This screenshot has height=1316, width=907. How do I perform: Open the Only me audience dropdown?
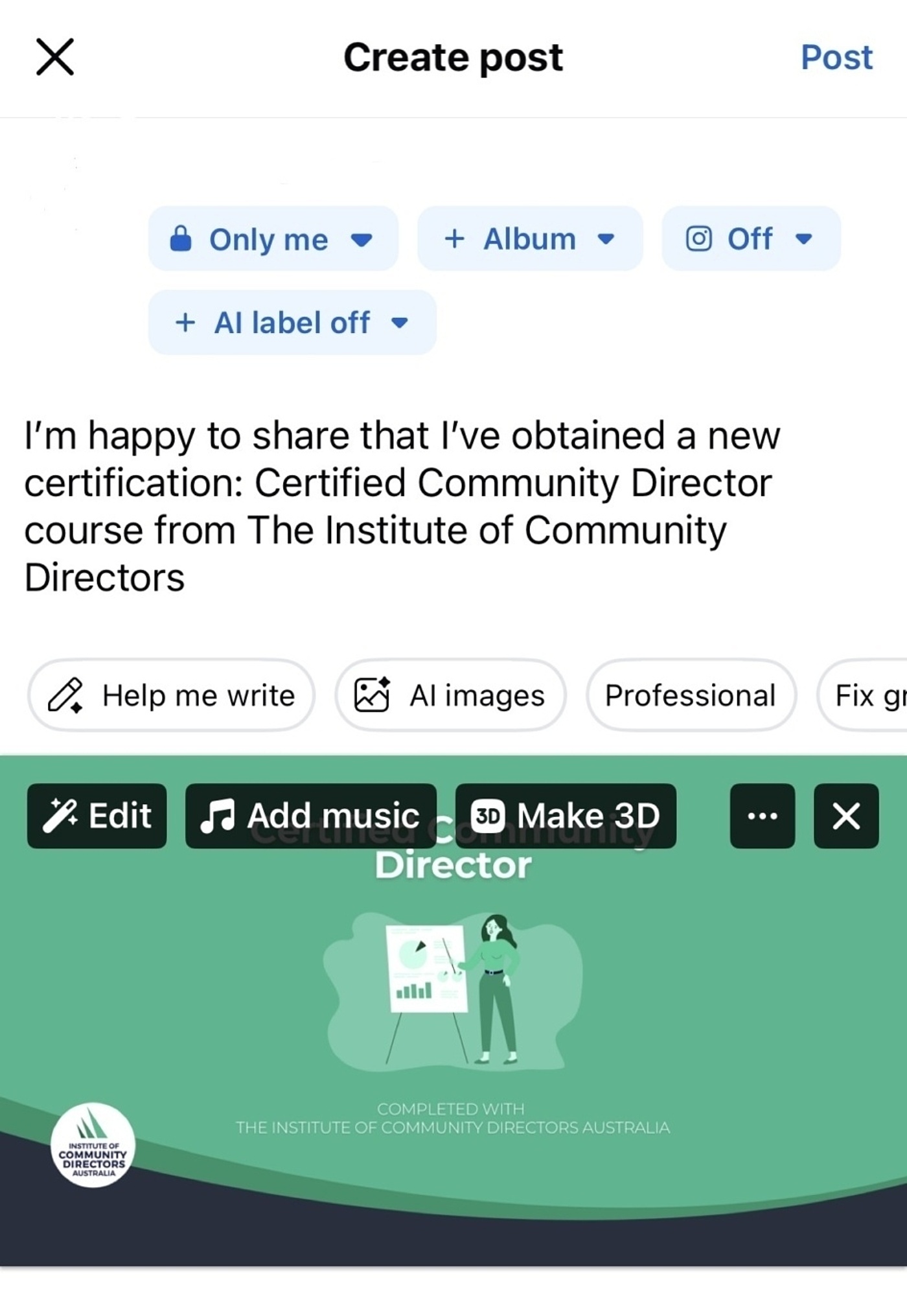click(273, 239)
